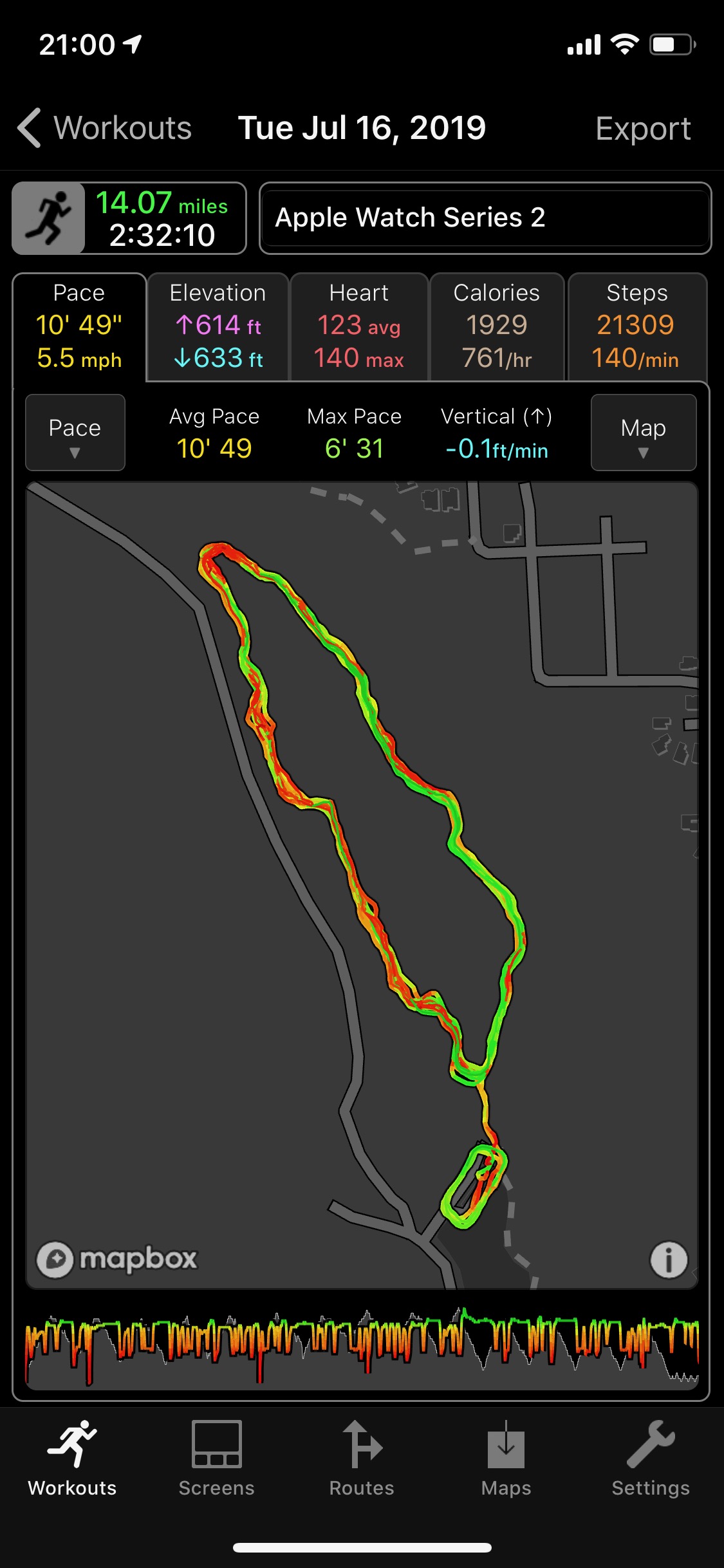Go back to Workouts list
Screen dimensions: 724x1568
pos(104,127)
